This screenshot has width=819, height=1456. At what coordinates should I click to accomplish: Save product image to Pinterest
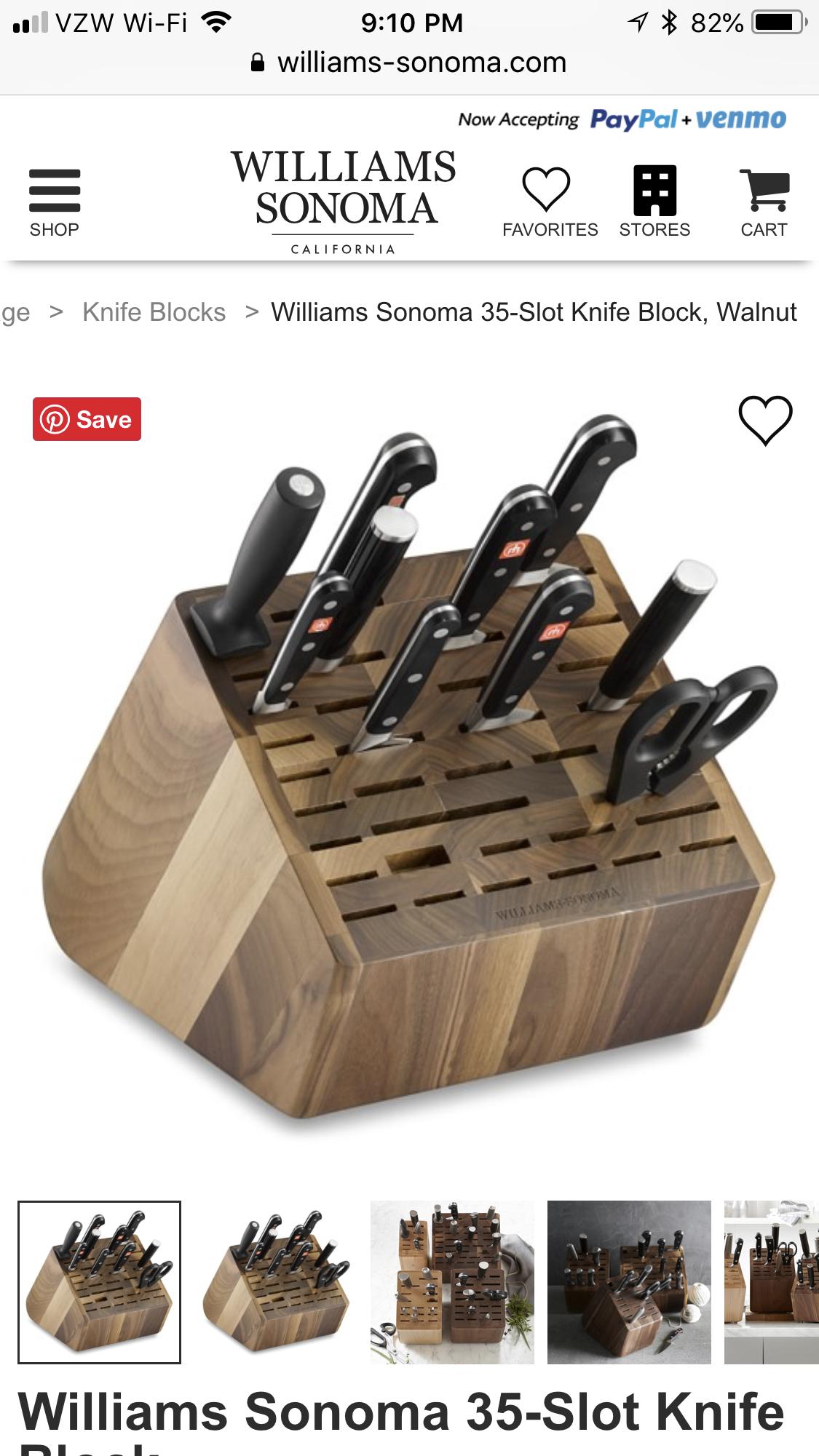[87, 419]
